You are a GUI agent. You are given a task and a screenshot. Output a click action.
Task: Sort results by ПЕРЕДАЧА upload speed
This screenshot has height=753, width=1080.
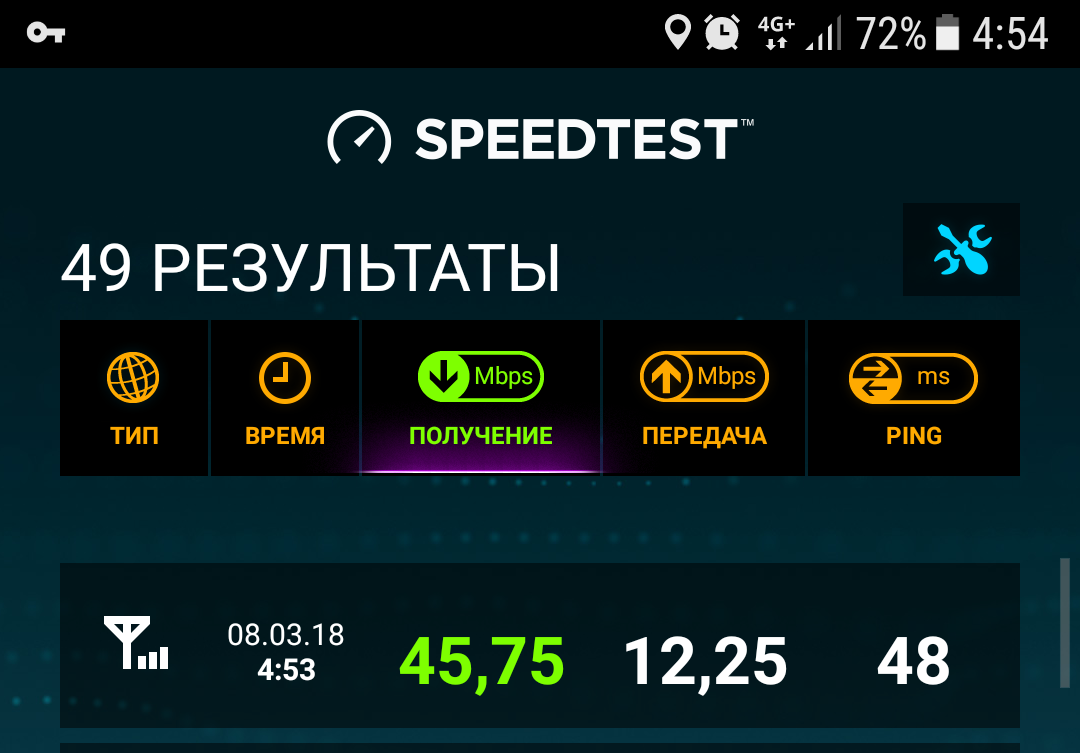tap(704, 398)
